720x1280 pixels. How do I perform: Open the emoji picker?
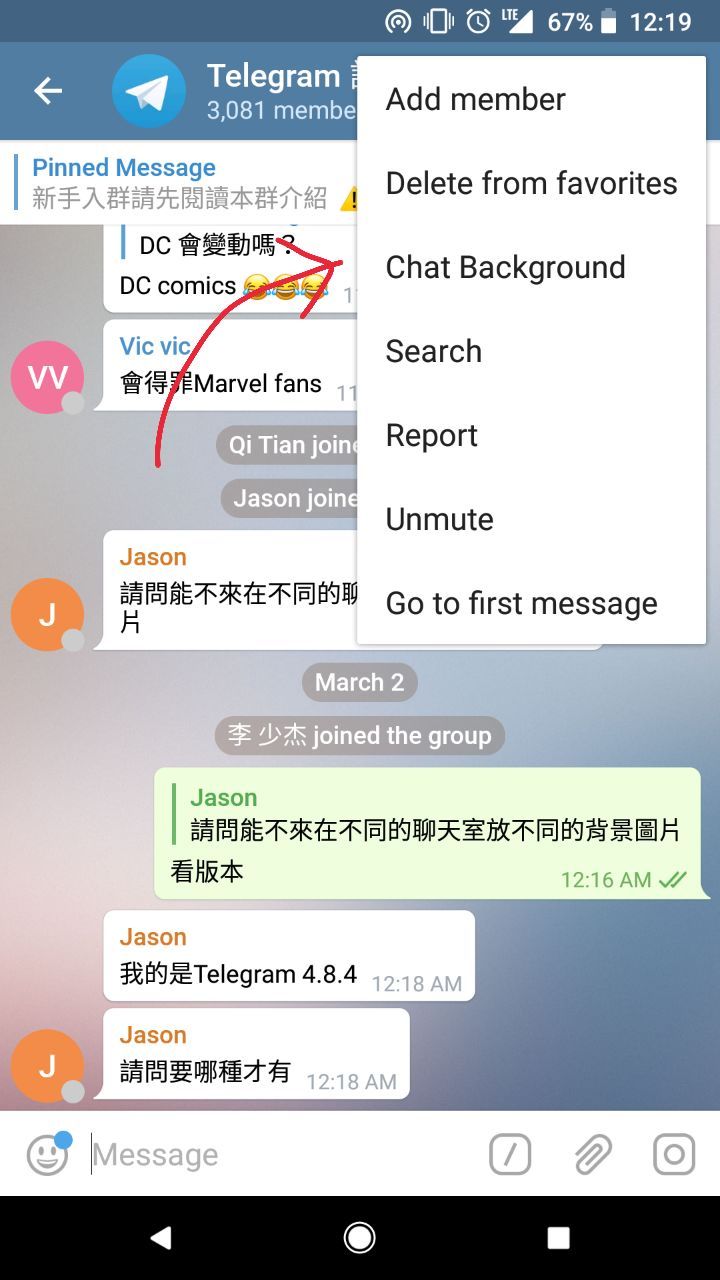tap(47, 1155)
